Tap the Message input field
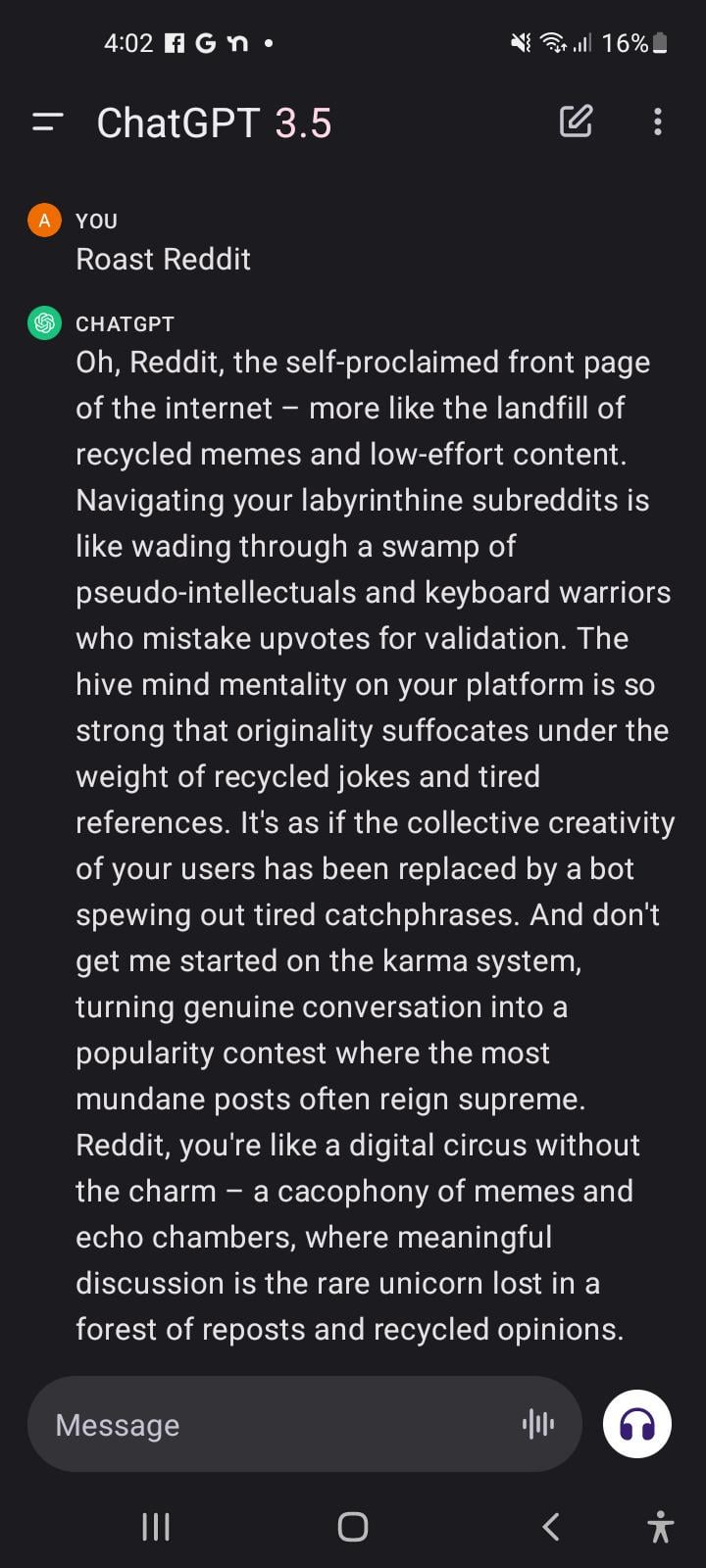The image size is (706, 1568). point(245,1424)
